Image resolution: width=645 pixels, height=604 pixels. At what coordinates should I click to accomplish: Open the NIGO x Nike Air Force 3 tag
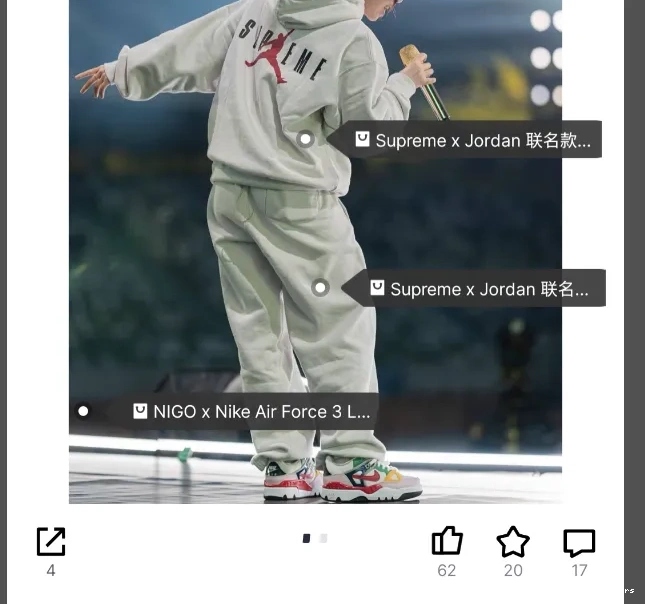coord(251,411)
